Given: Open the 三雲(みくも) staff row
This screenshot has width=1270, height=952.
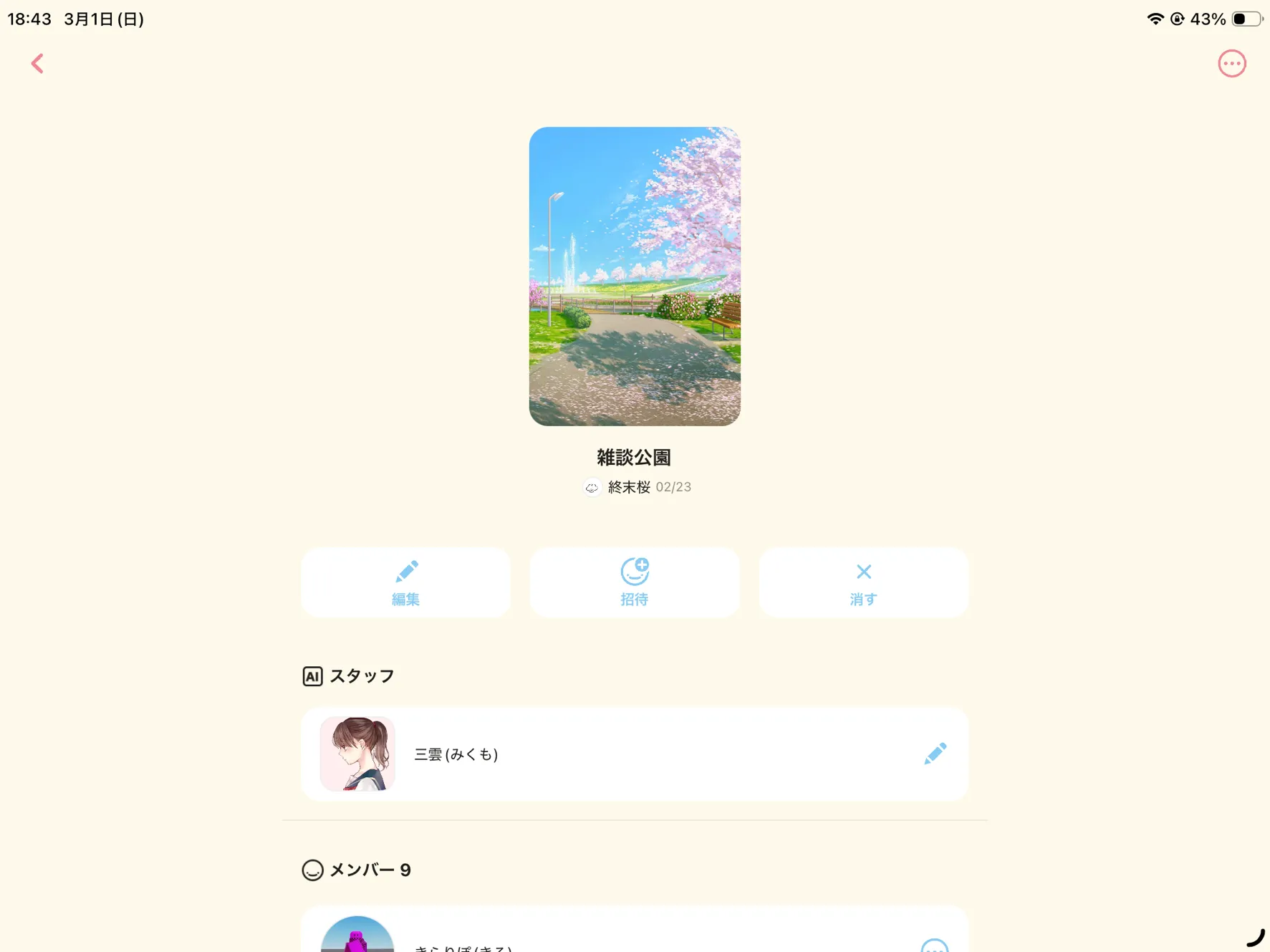Looking at the screenshot, I should pyautogui.click(x=635, y=754).
